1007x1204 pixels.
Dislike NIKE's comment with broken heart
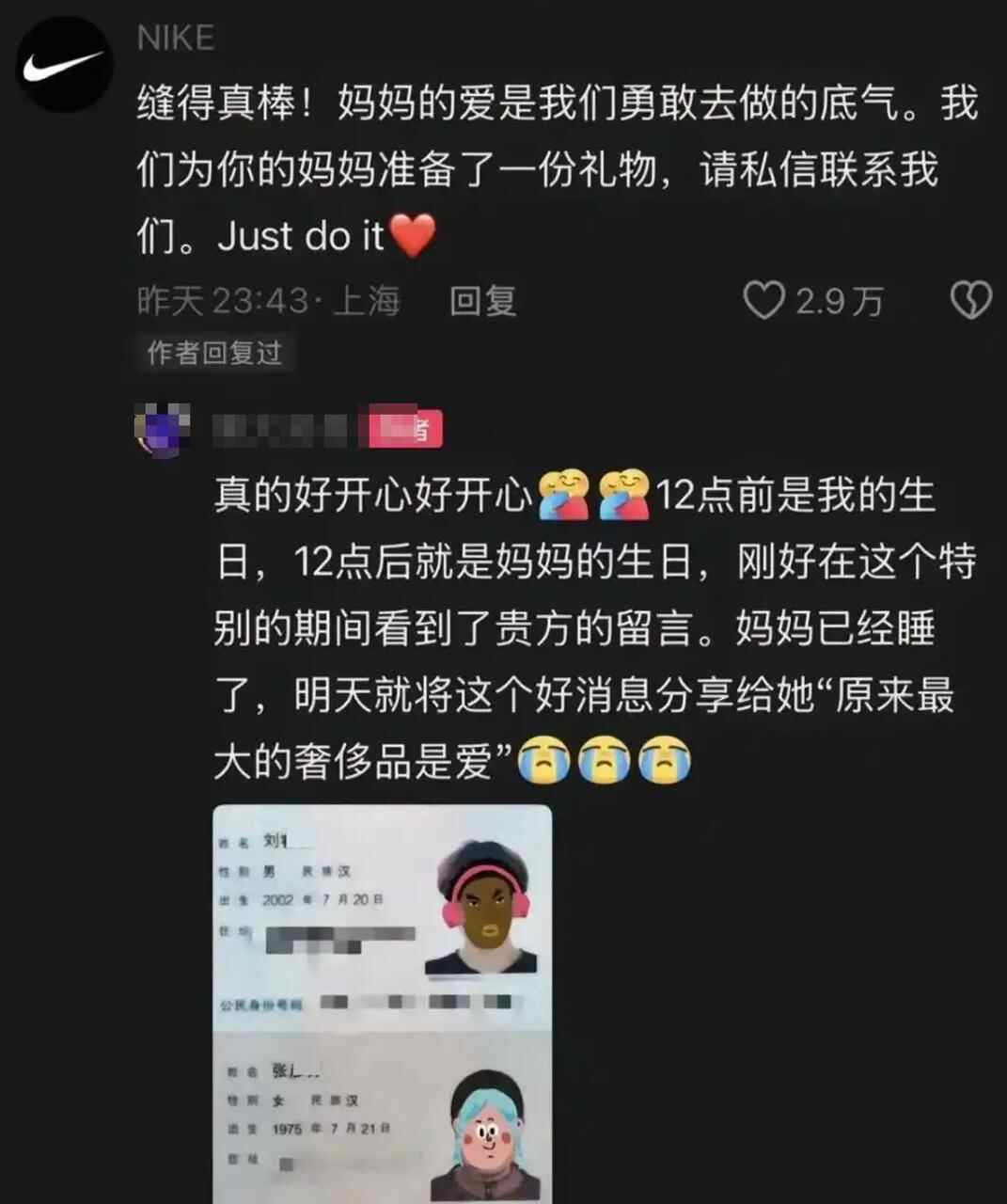(971, 300)
